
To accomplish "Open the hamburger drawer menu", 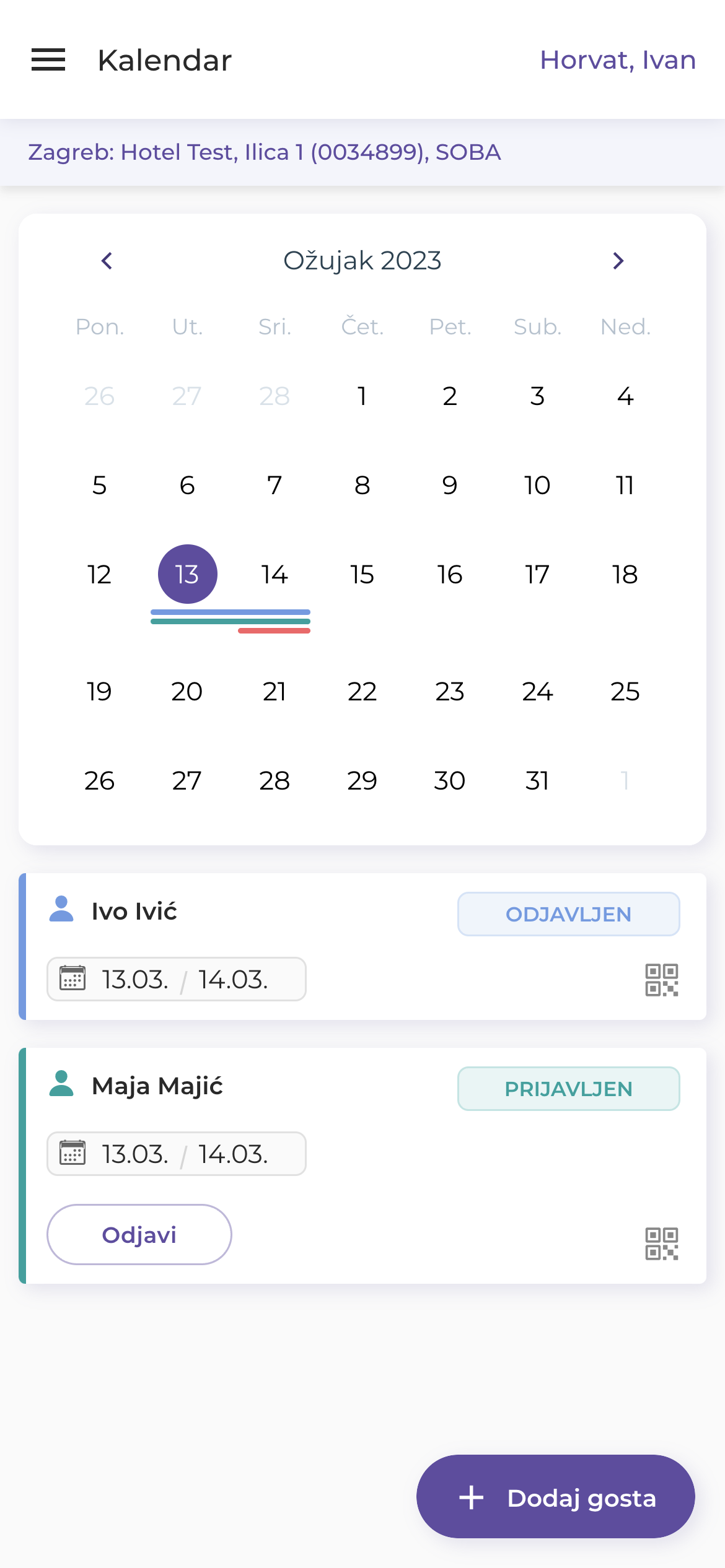I will point(48,60).
